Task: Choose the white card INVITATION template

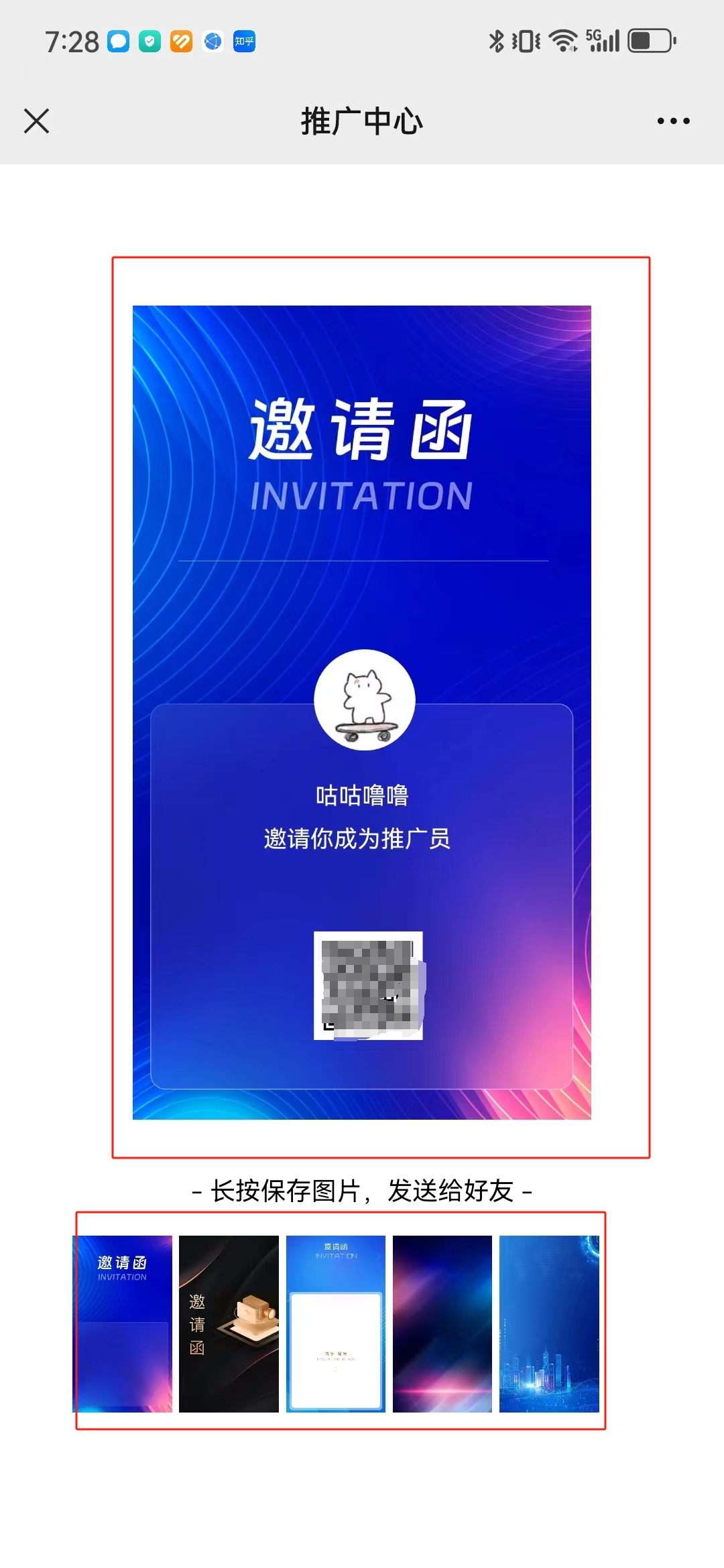Action: pos(335,1323)
